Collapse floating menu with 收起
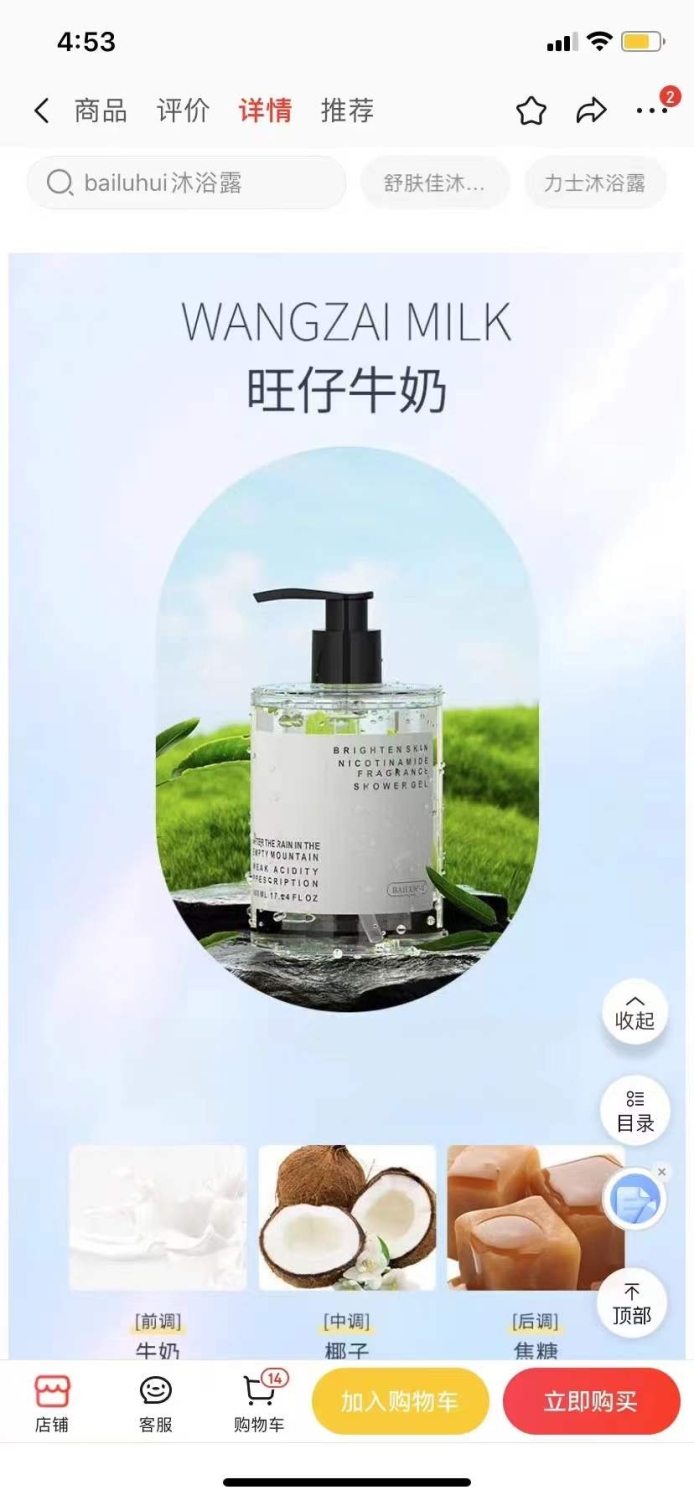This screenshot has height=1500, width=694. pyautogui.click(x=635, y=1012)
